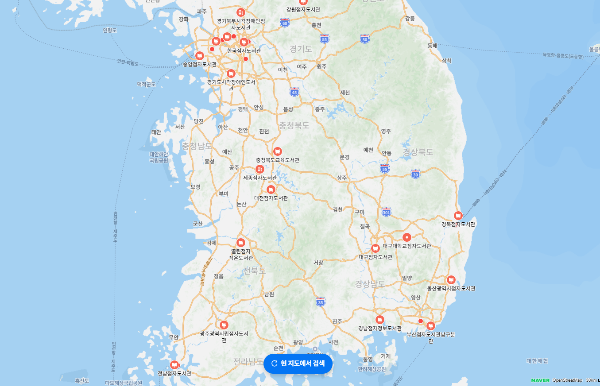Select the 대전점자도서관 marker
This screenshot has width=600, height=386.
tap(271, 189)
